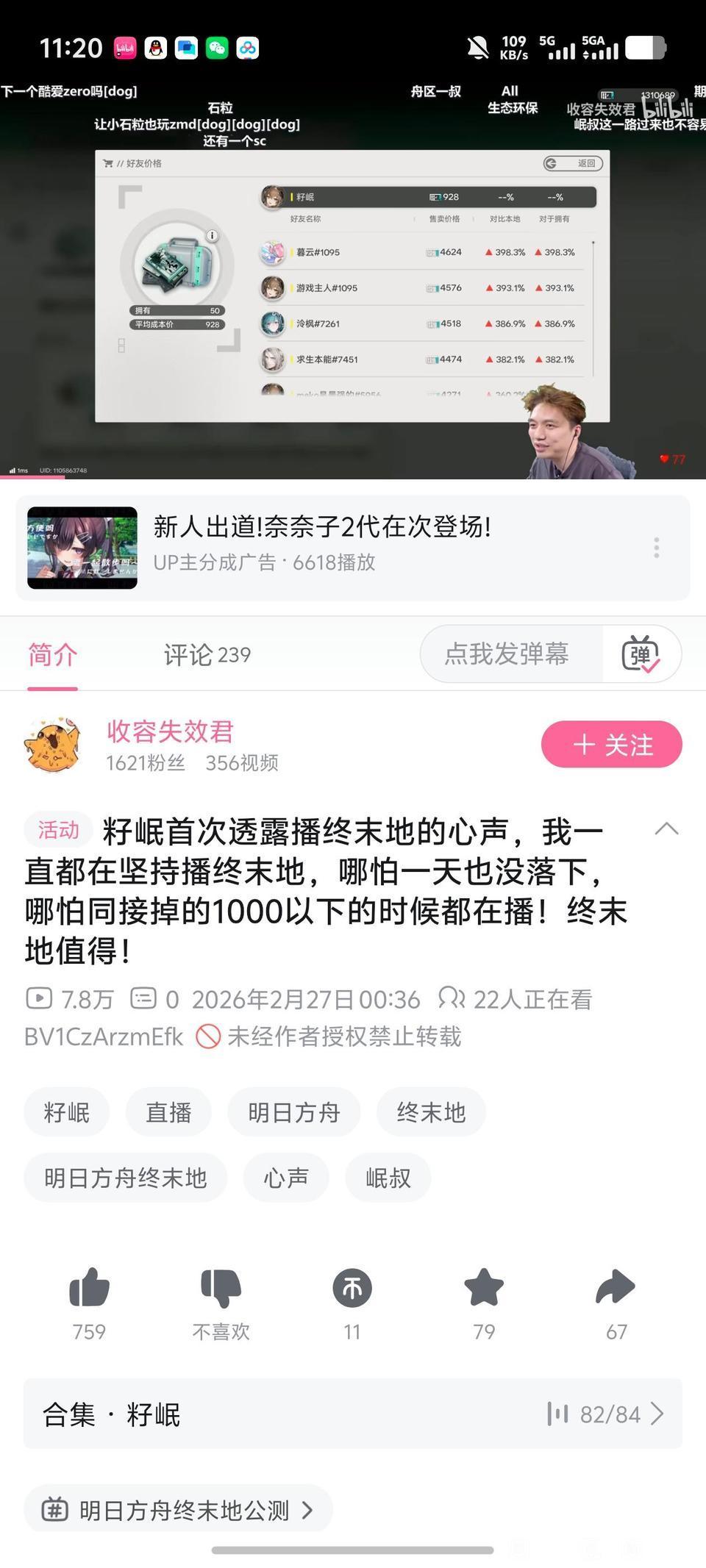Open the 直播 tag chip

coord(168,1112)
